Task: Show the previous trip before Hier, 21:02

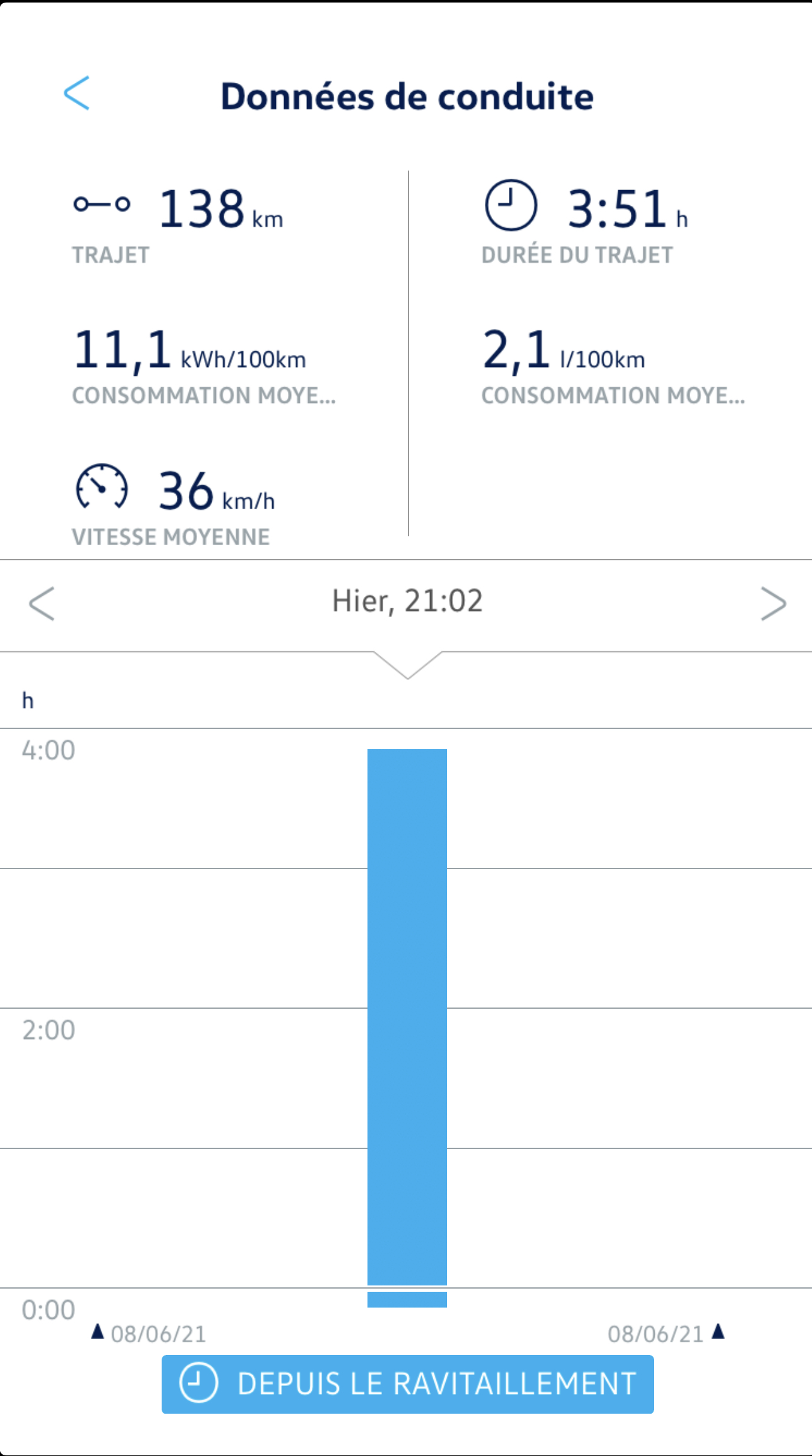Action: 42,604
